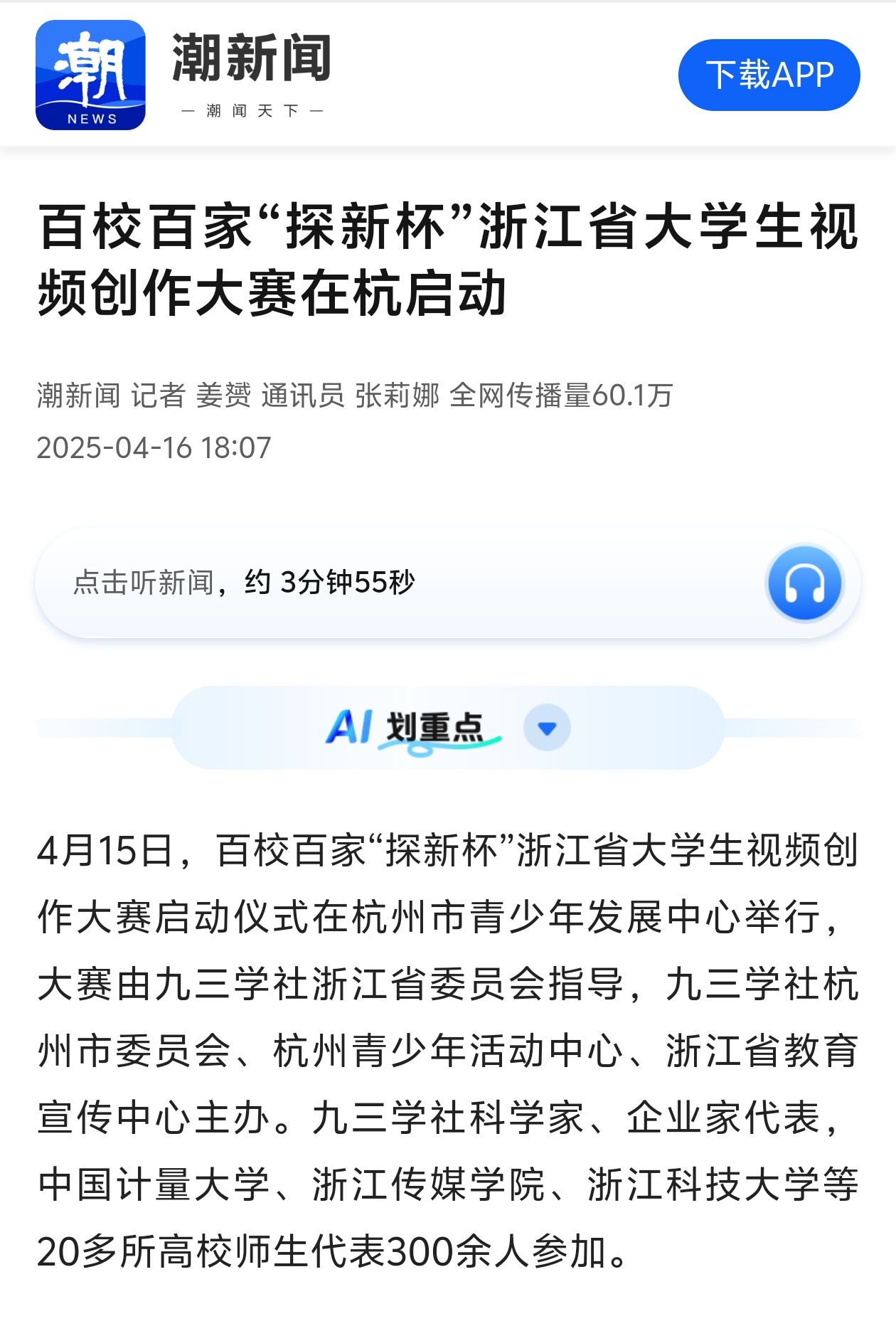This screenshot has width=896, height=1326.
Task: Play the news audio via headphone icon
Action: 804,583
